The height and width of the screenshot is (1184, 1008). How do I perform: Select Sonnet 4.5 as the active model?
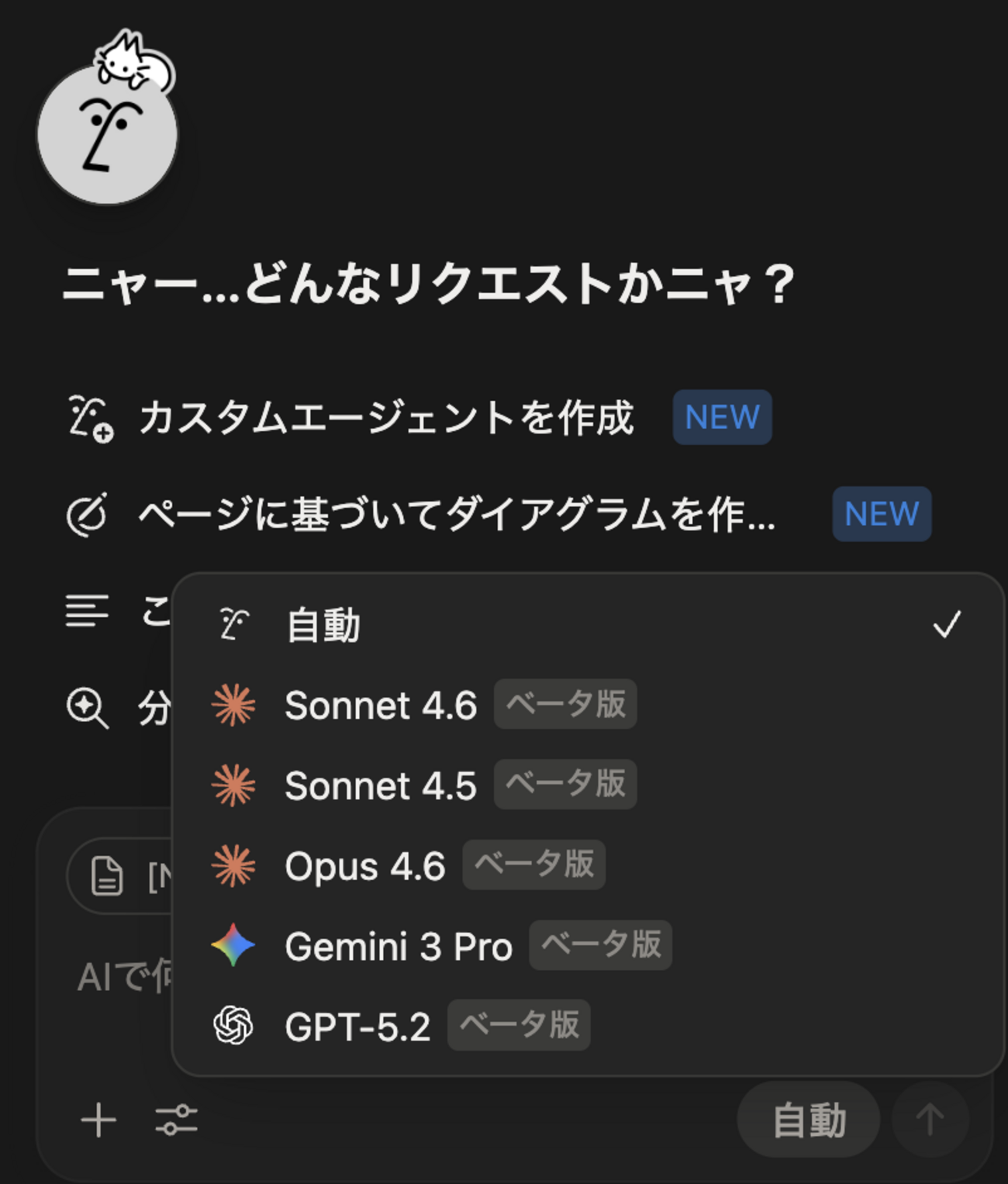pyautogui.click(x=381, y=785)
